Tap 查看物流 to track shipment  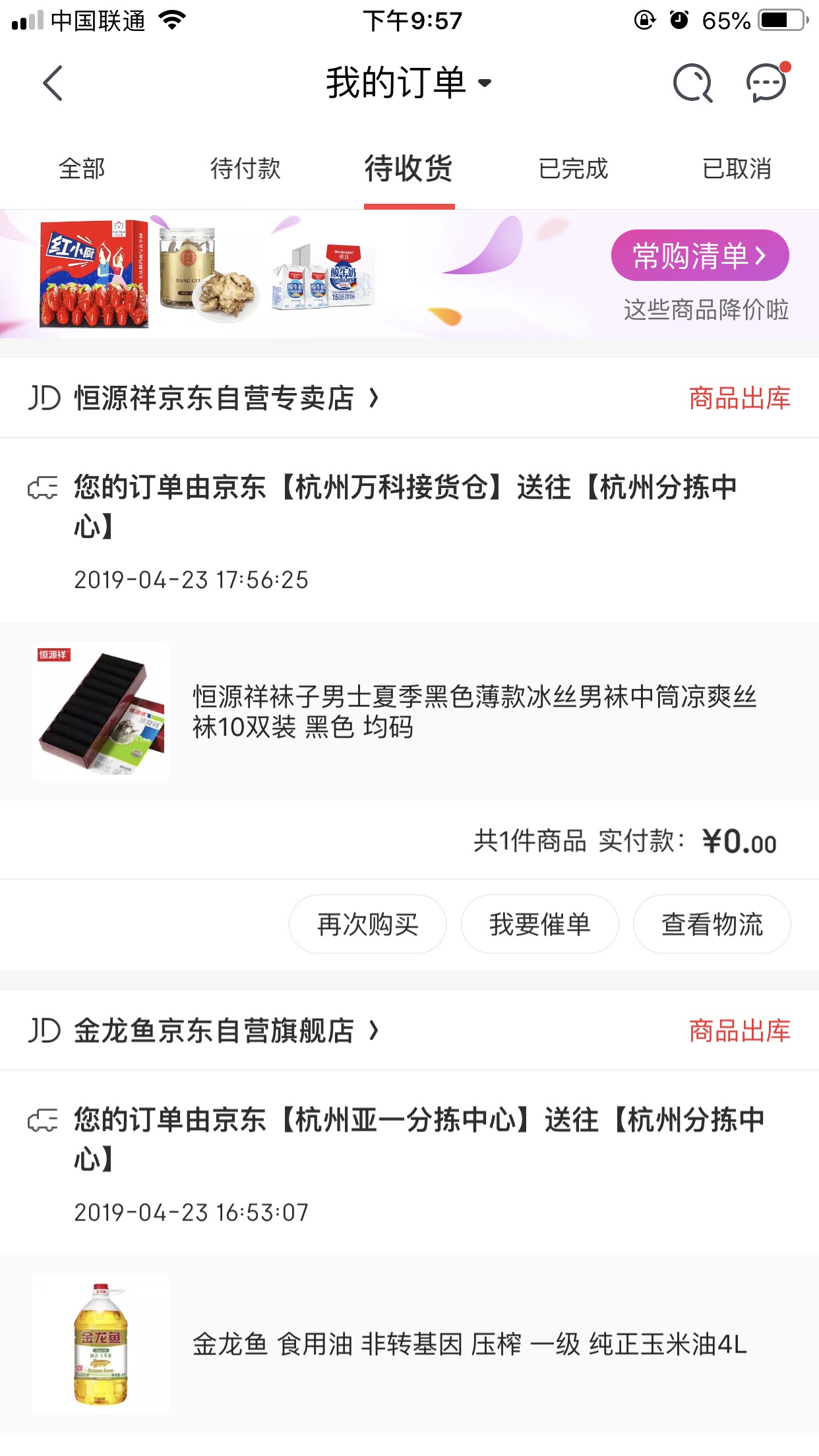712,924
